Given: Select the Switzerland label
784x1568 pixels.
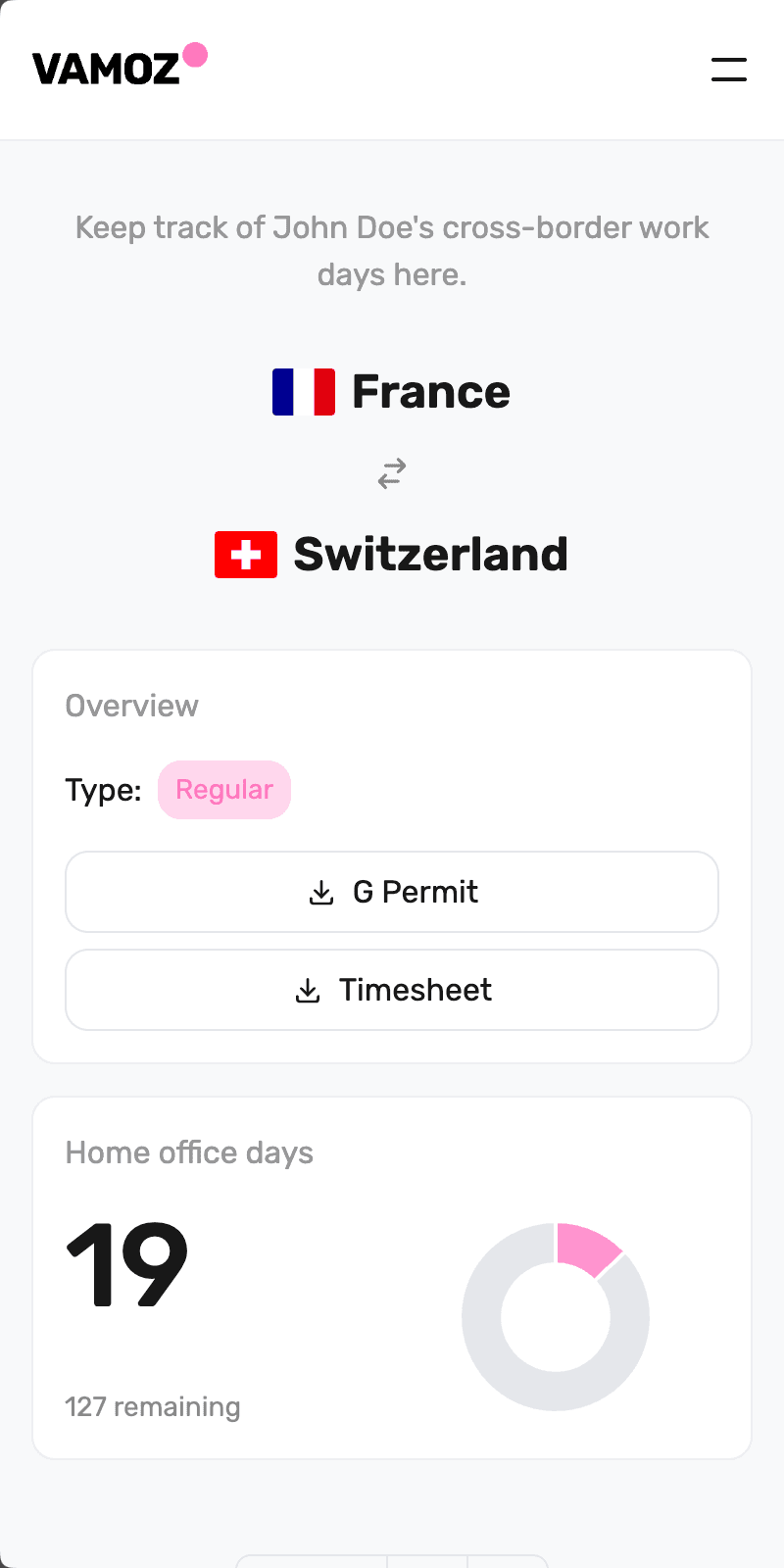Looking at the screenshot, I should (x=432, y=553).
